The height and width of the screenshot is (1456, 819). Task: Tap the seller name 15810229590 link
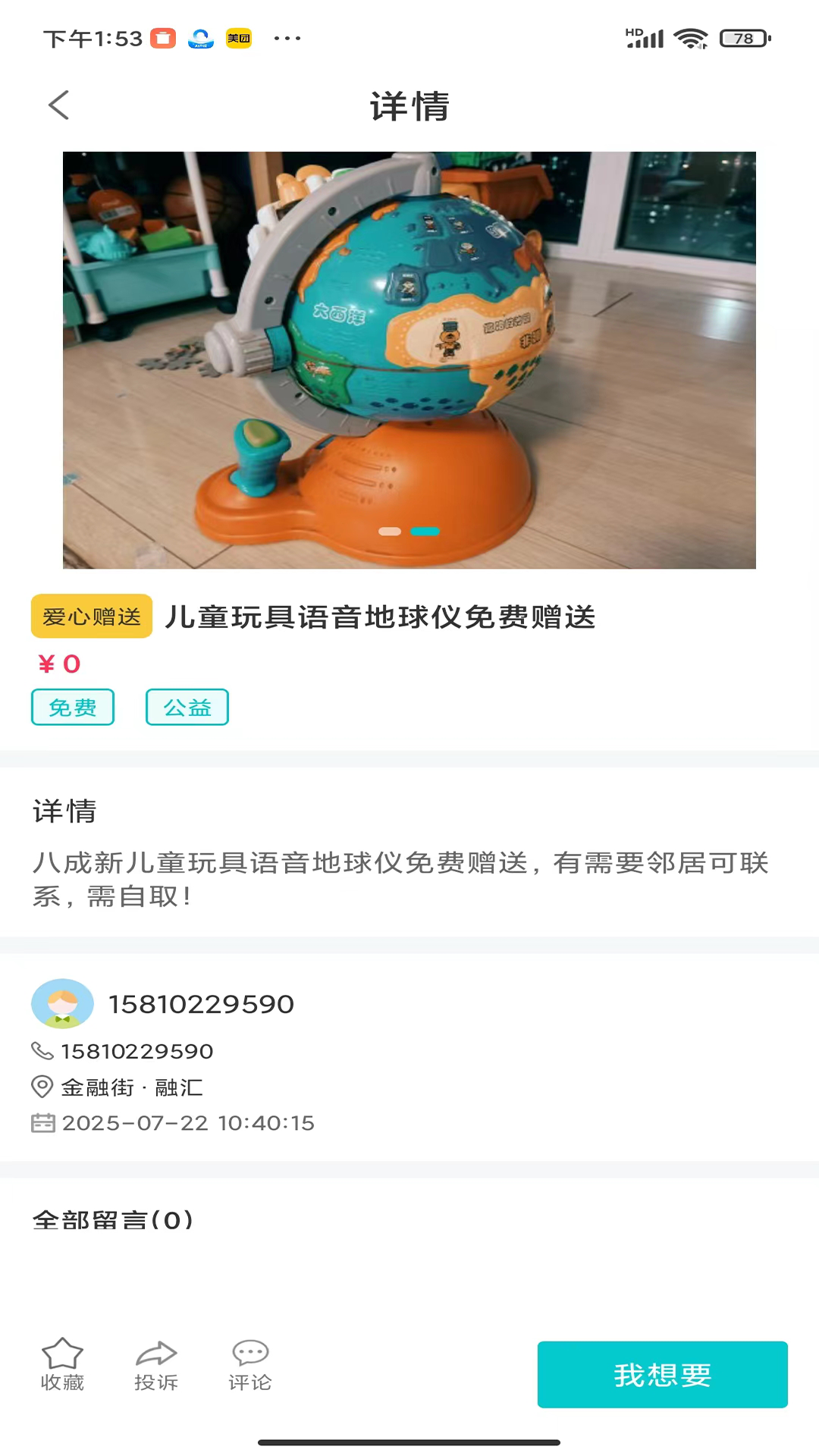coord(201,1003)
